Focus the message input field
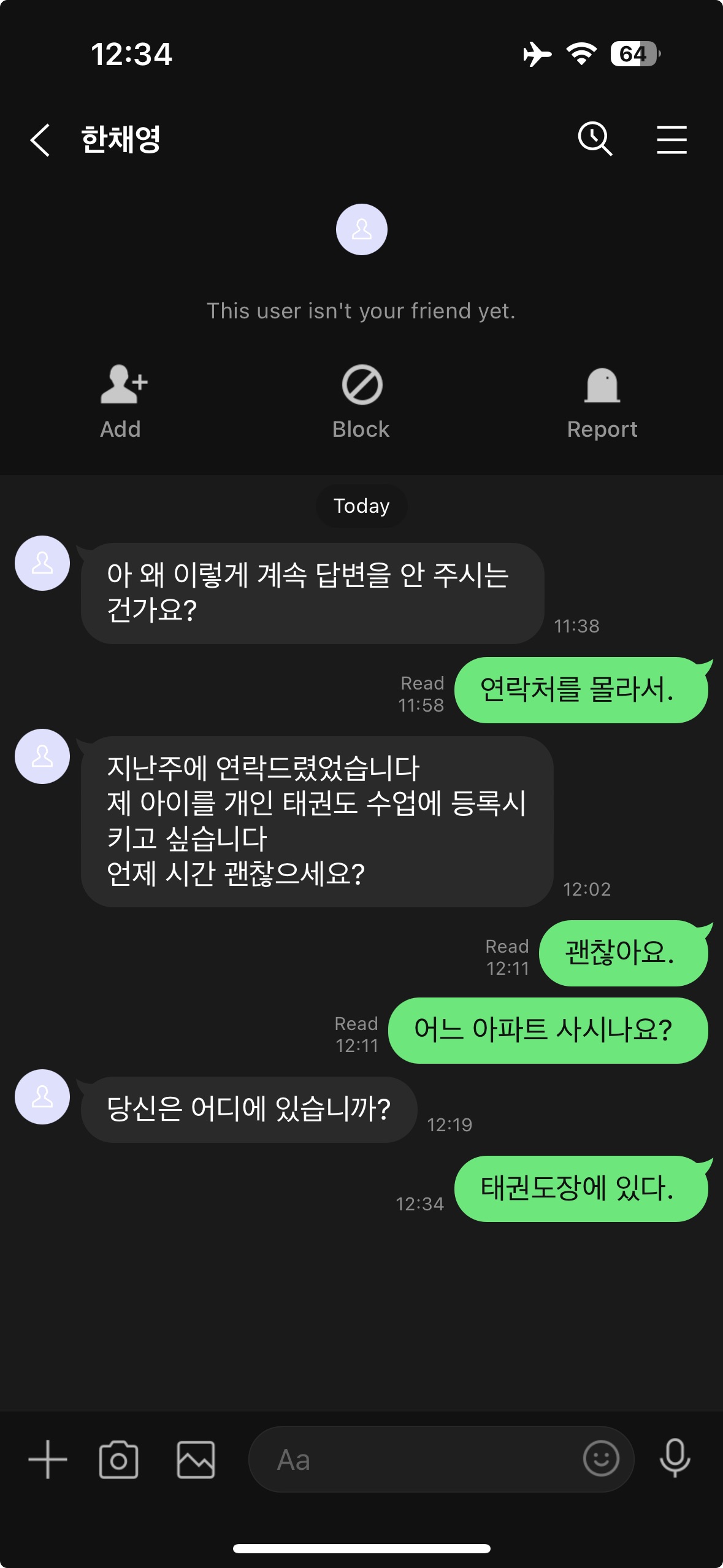The width and height of the screenshot is (723, 1568). click(x=417, y=1459)
